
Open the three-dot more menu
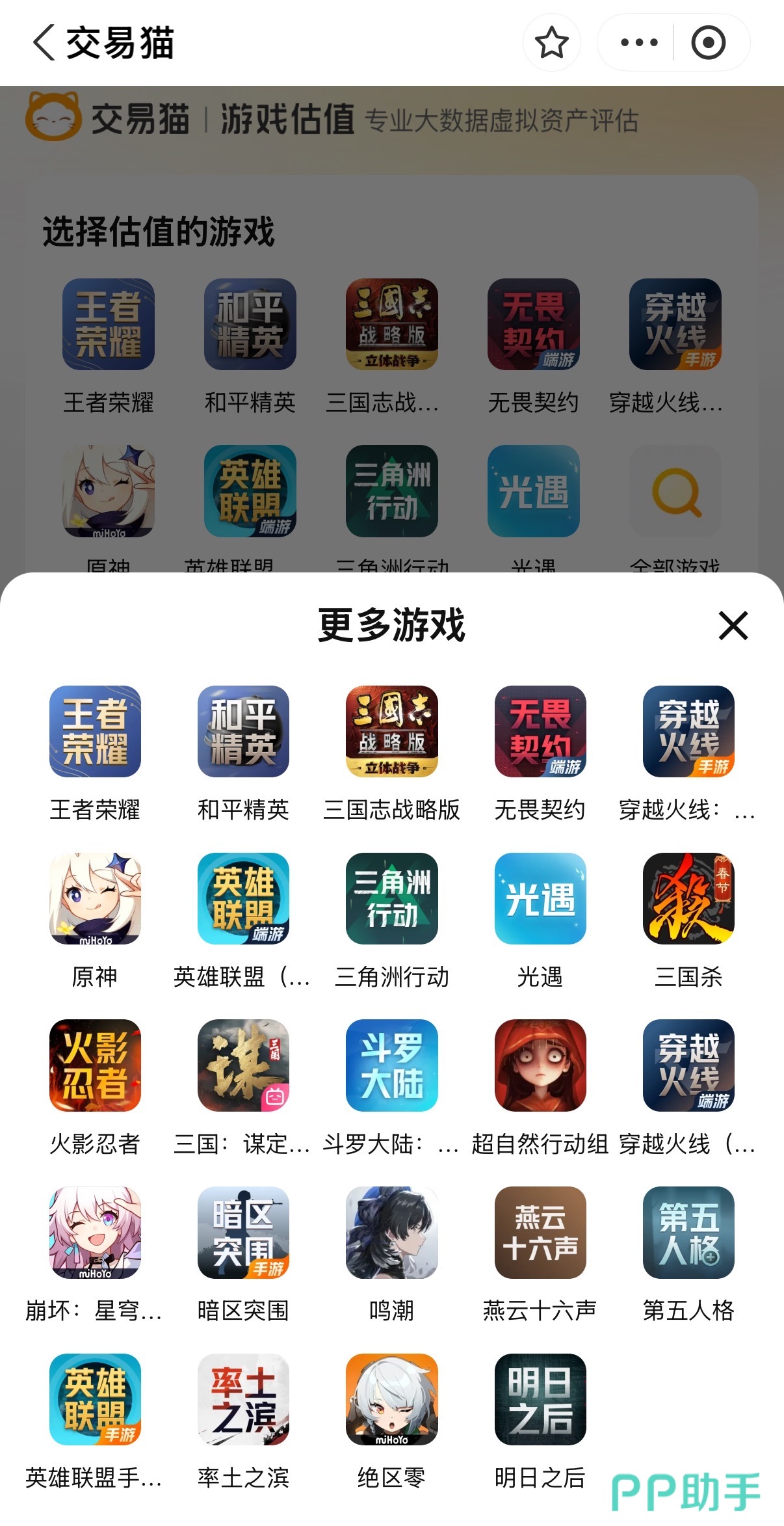click(x=638, y=43)
